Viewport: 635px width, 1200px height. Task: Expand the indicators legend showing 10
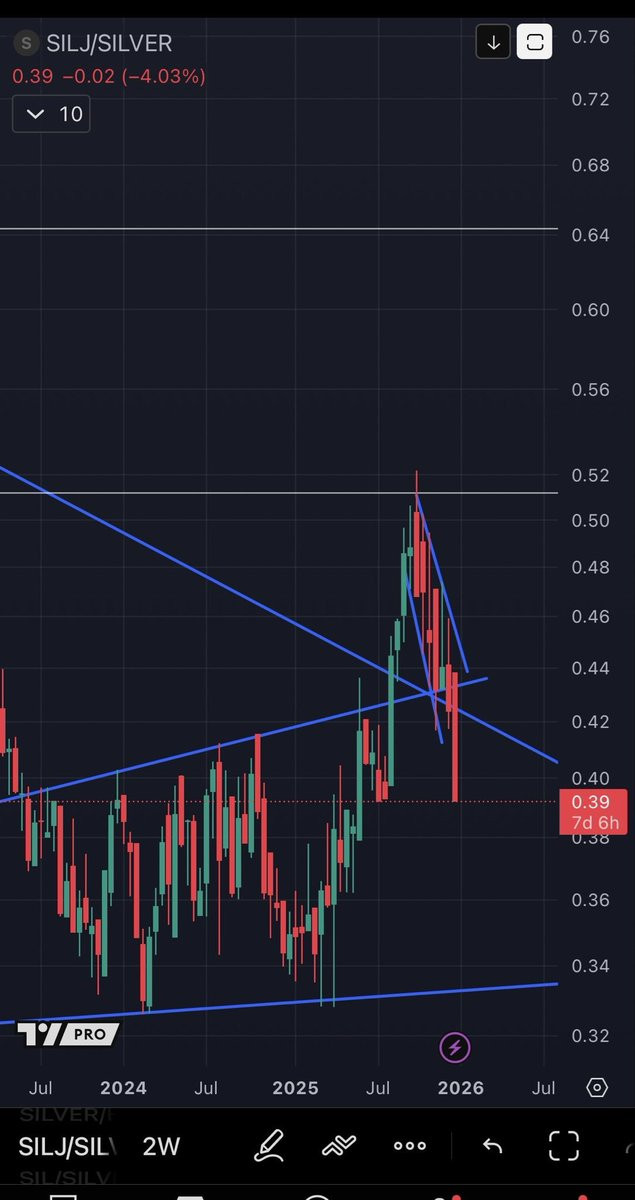pos(52,114)
